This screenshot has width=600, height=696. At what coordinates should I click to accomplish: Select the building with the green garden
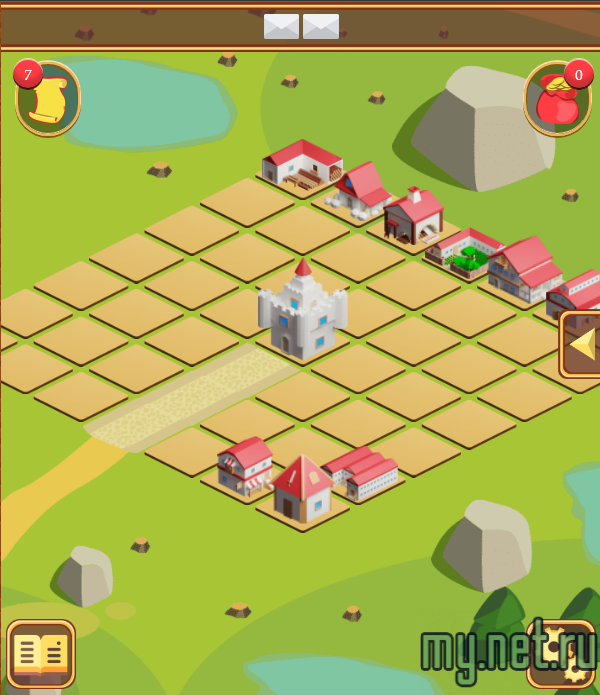pyautogui.click(x=464, y=255)
